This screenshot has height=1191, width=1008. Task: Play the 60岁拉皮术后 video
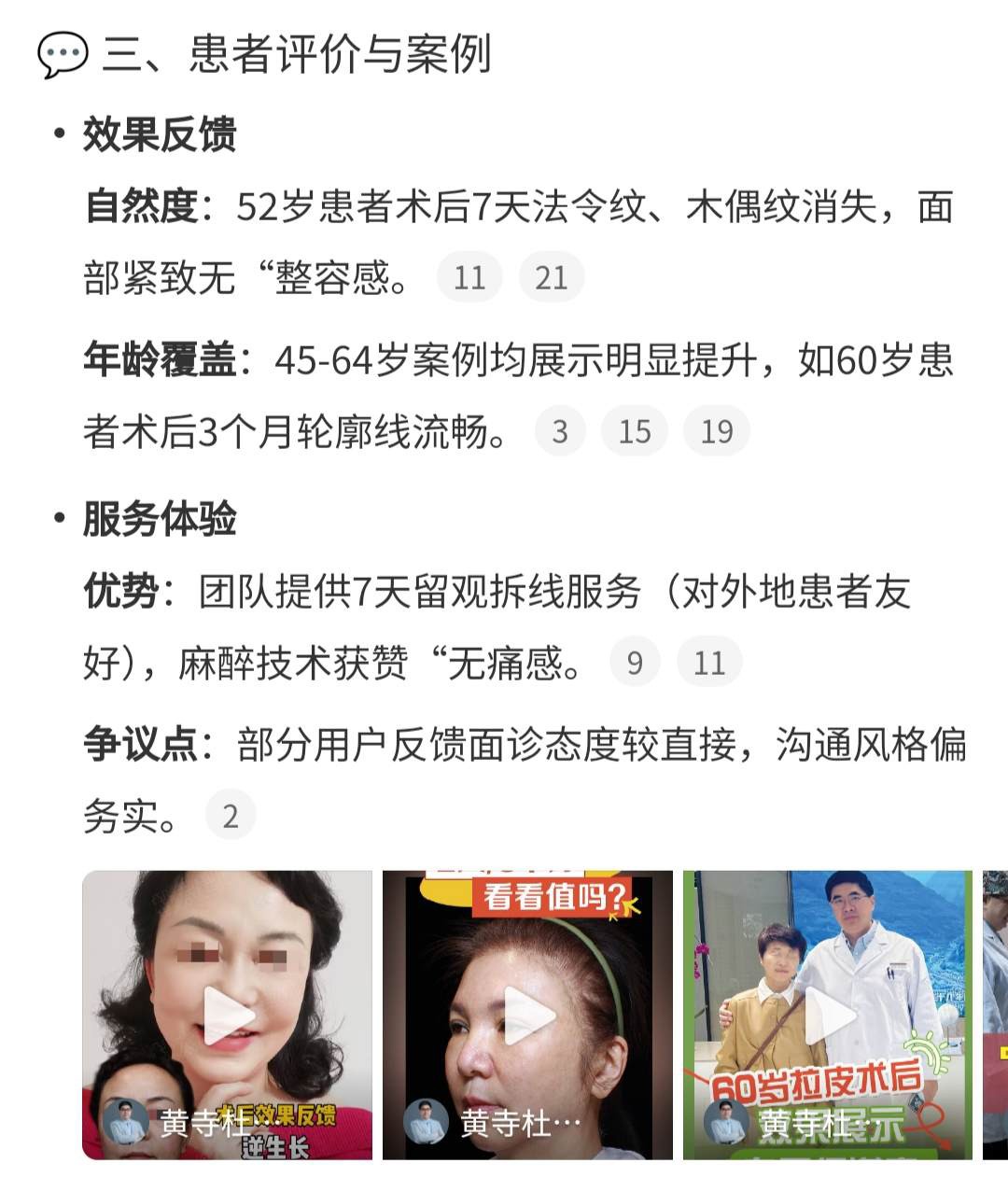pyautogui.click(x=829, y=1016)
